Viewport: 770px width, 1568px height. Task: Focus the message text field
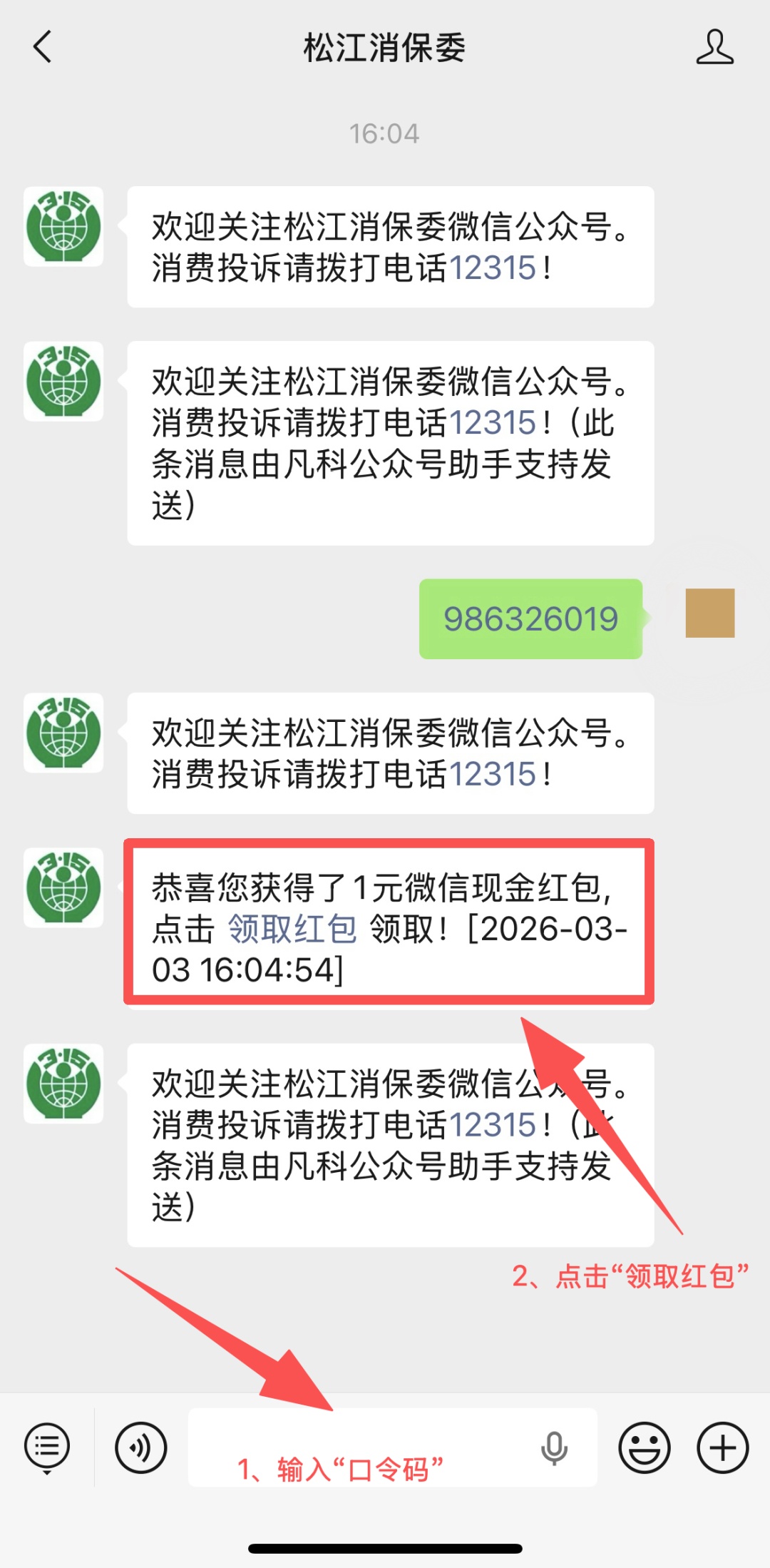coord(356,1447)
